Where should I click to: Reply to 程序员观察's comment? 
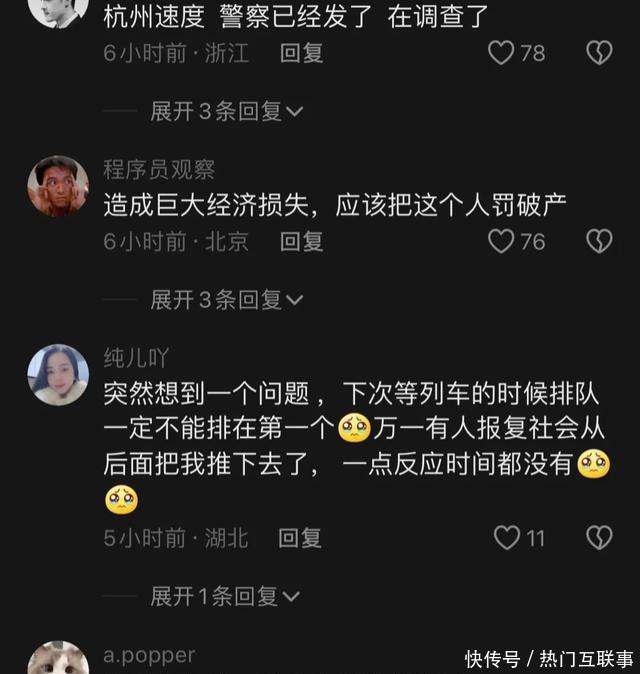click(x=301, y=241)
